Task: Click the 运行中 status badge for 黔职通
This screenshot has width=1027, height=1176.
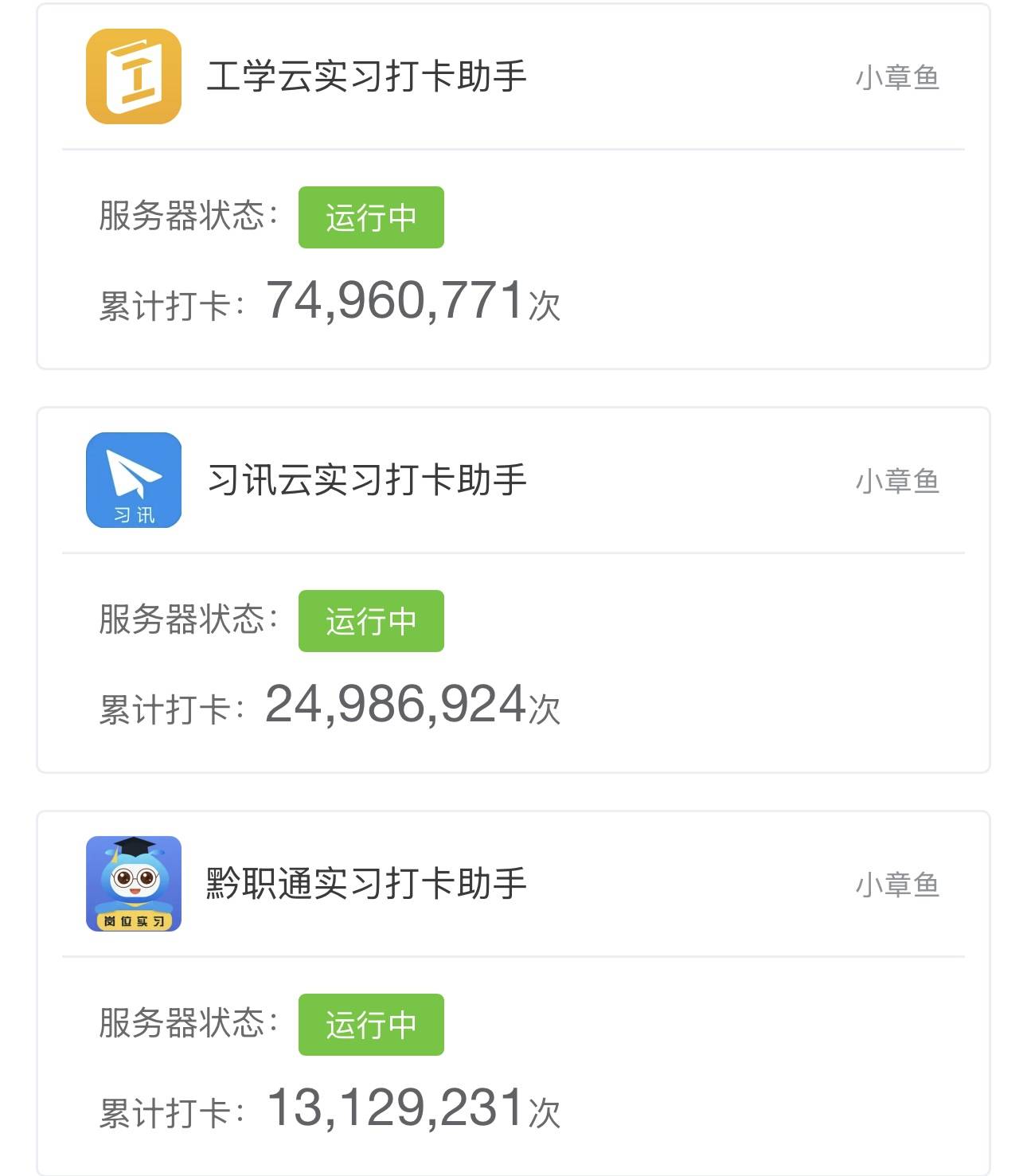Action: pos(370,1026)
